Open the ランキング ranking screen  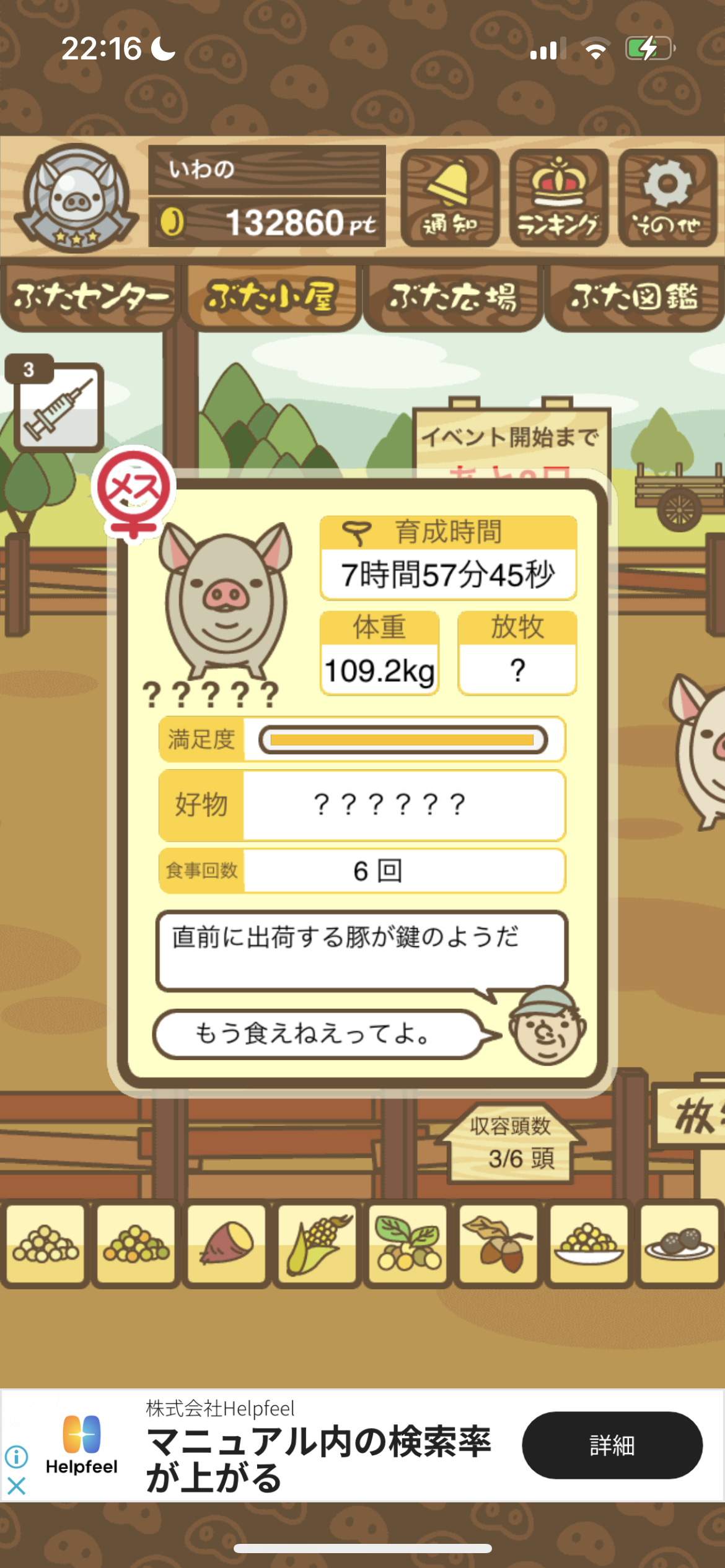tap(558, 198)
